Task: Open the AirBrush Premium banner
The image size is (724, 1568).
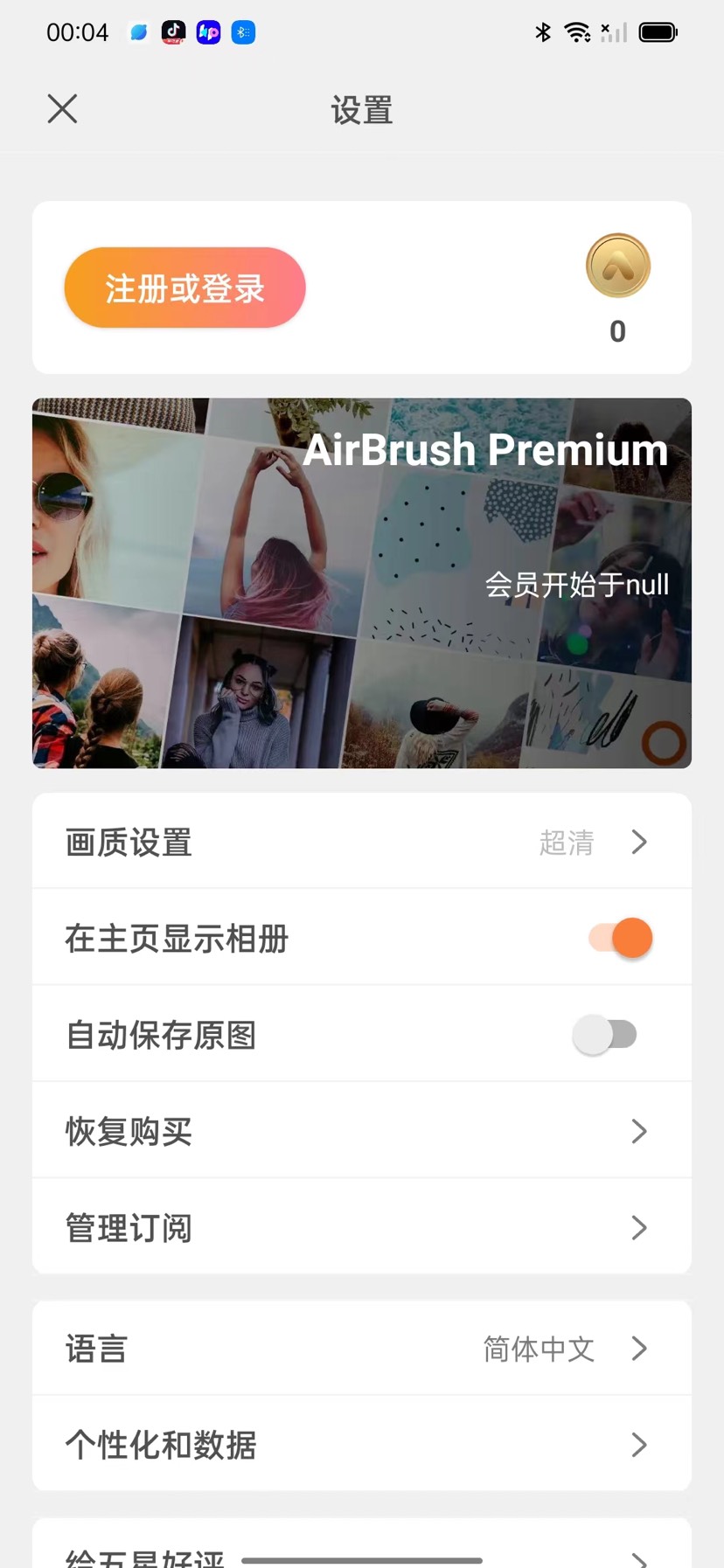Action: (x=362, y=583)
